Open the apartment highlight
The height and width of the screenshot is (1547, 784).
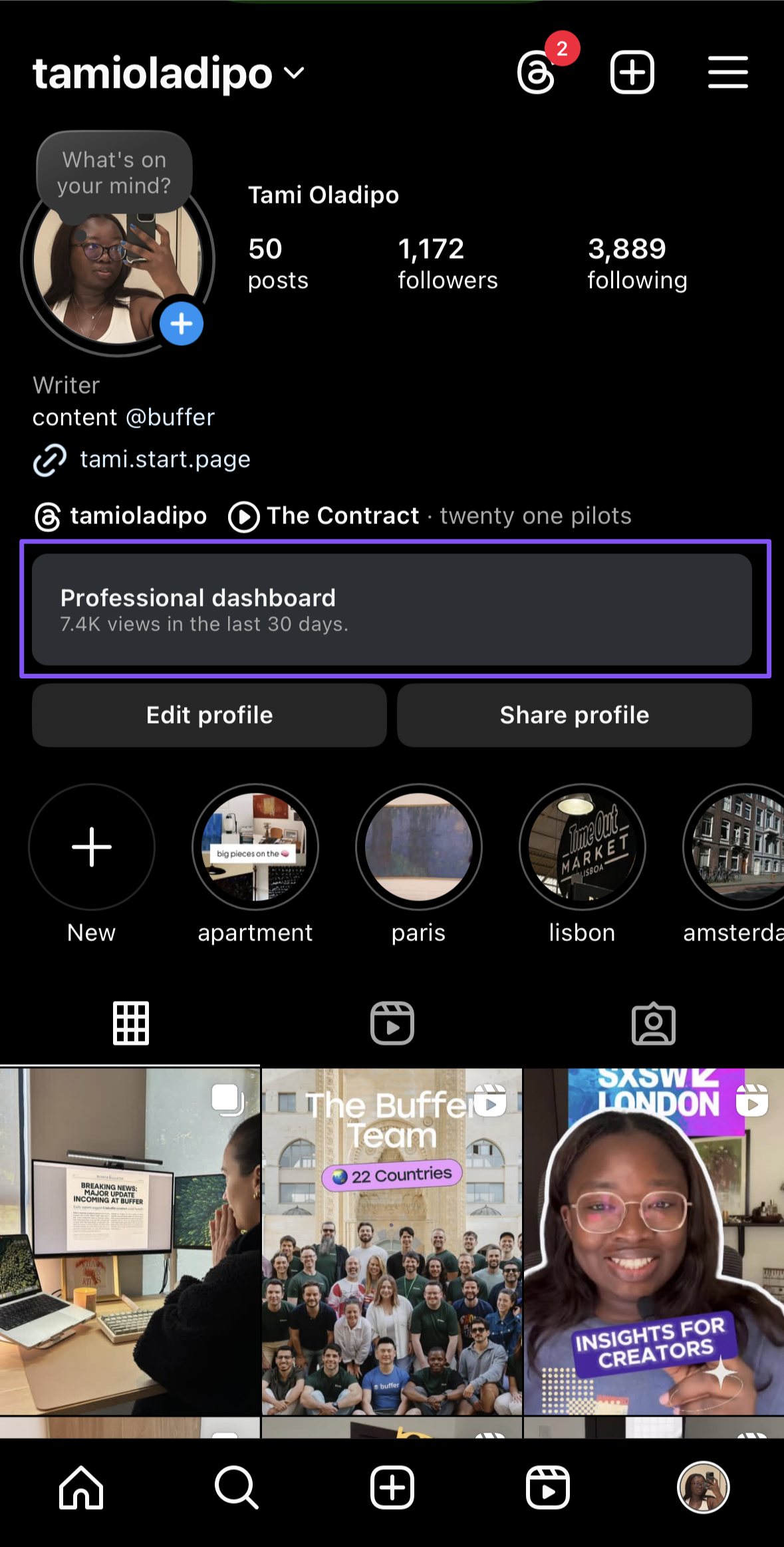tap(255, 847)
